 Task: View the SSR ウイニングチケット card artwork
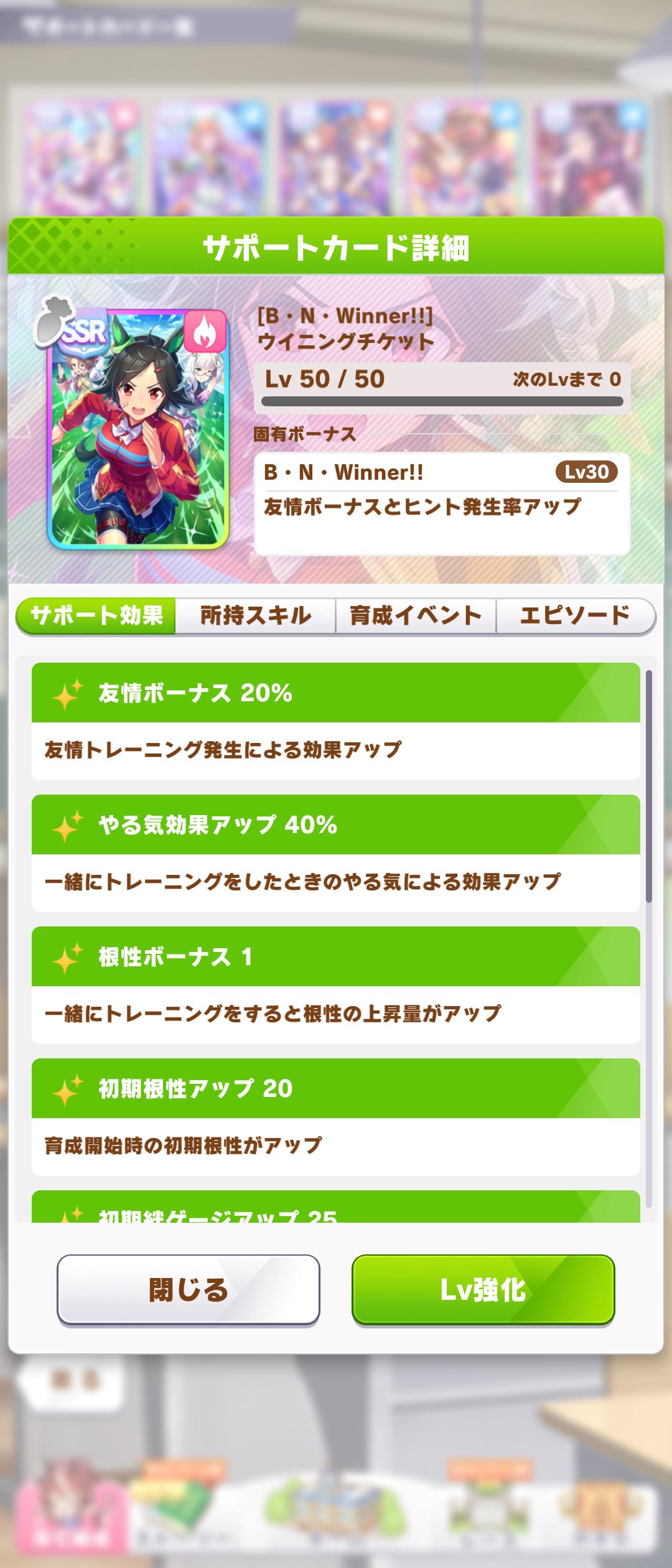[x=138, y=429]
